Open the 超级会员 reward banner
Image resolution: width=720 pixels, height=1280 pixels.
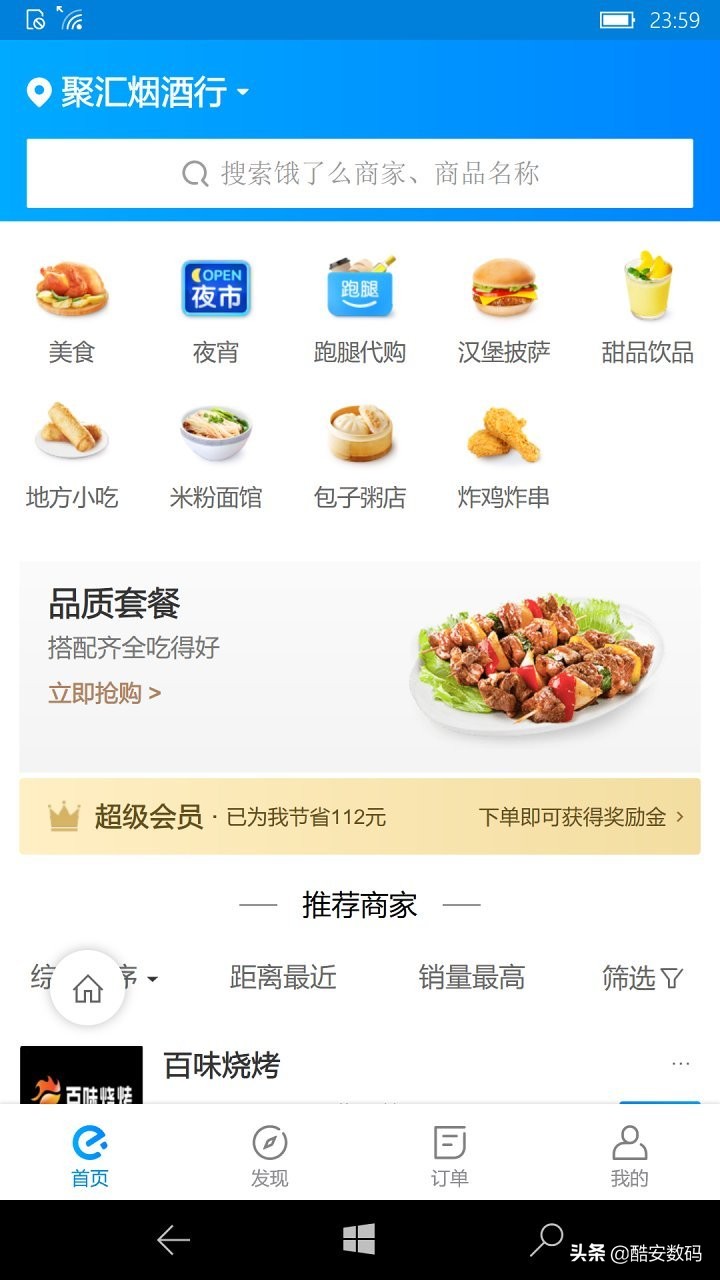360,817
